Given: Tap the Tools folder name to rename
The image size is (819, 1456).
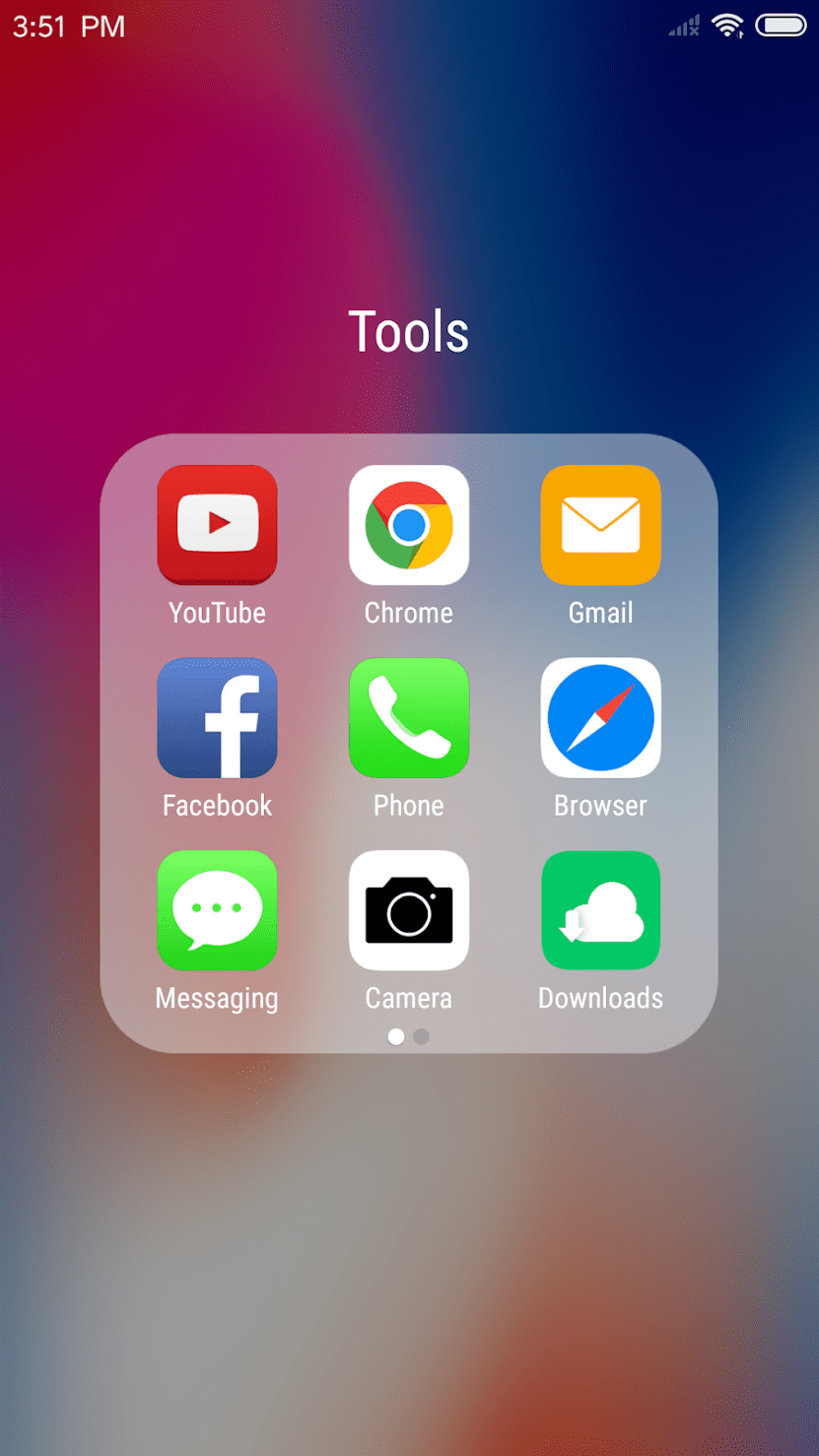Looking at the screenshot, I should (408, 332).
